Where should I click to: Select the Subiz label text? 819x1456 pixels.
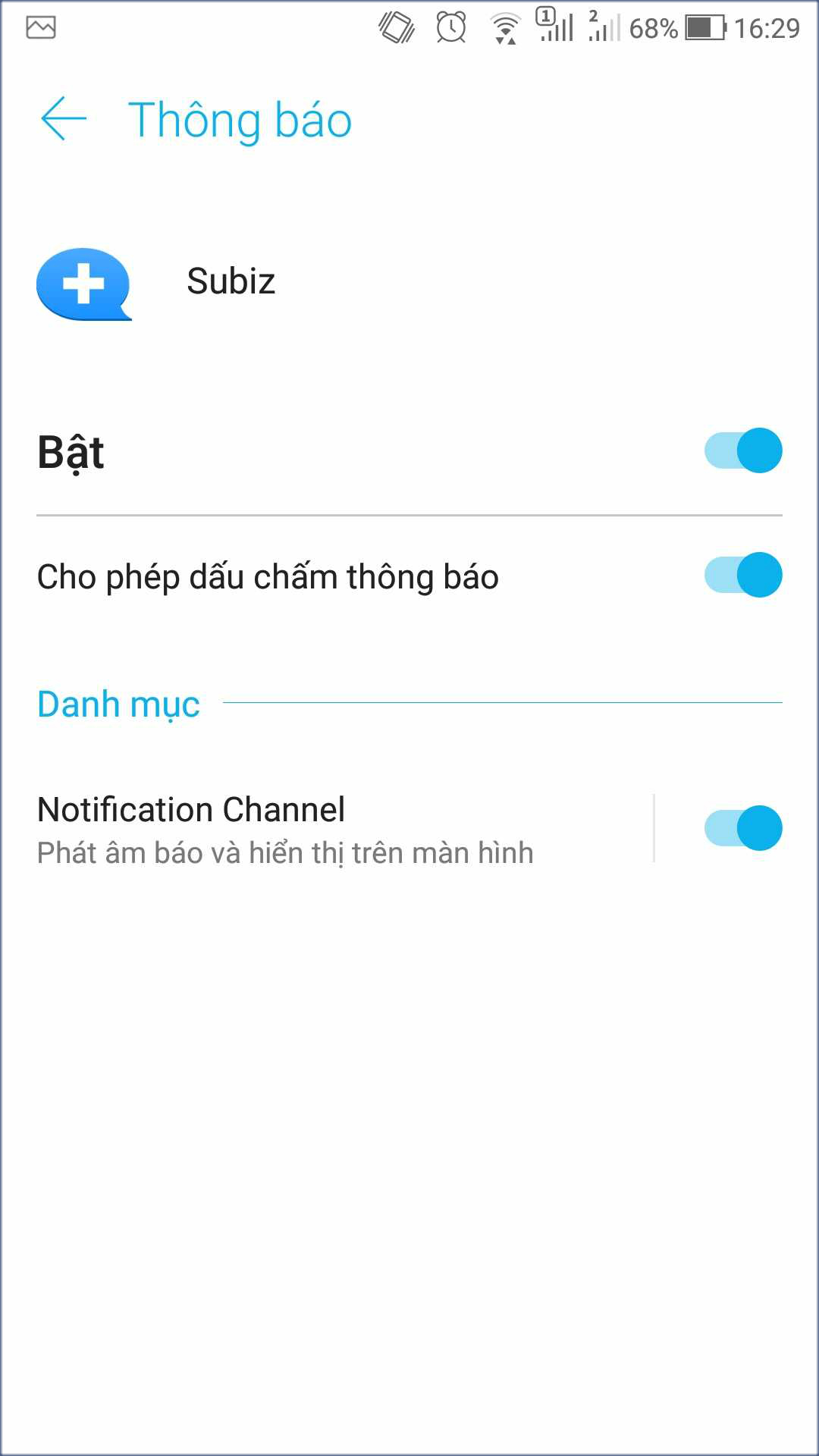click(231, 282)
